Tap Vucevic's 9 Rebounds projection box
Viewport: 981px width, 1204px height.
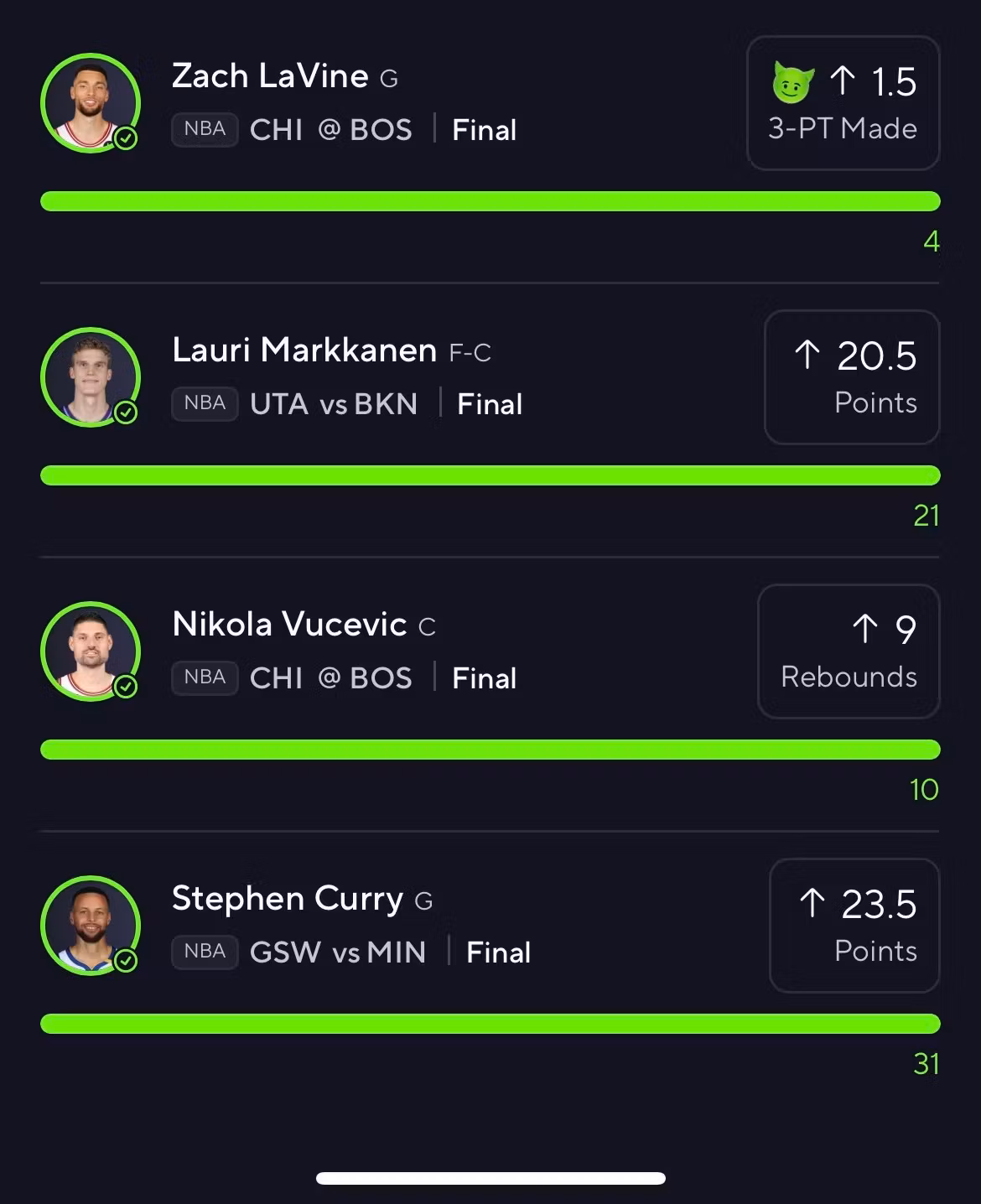point(849,651)
